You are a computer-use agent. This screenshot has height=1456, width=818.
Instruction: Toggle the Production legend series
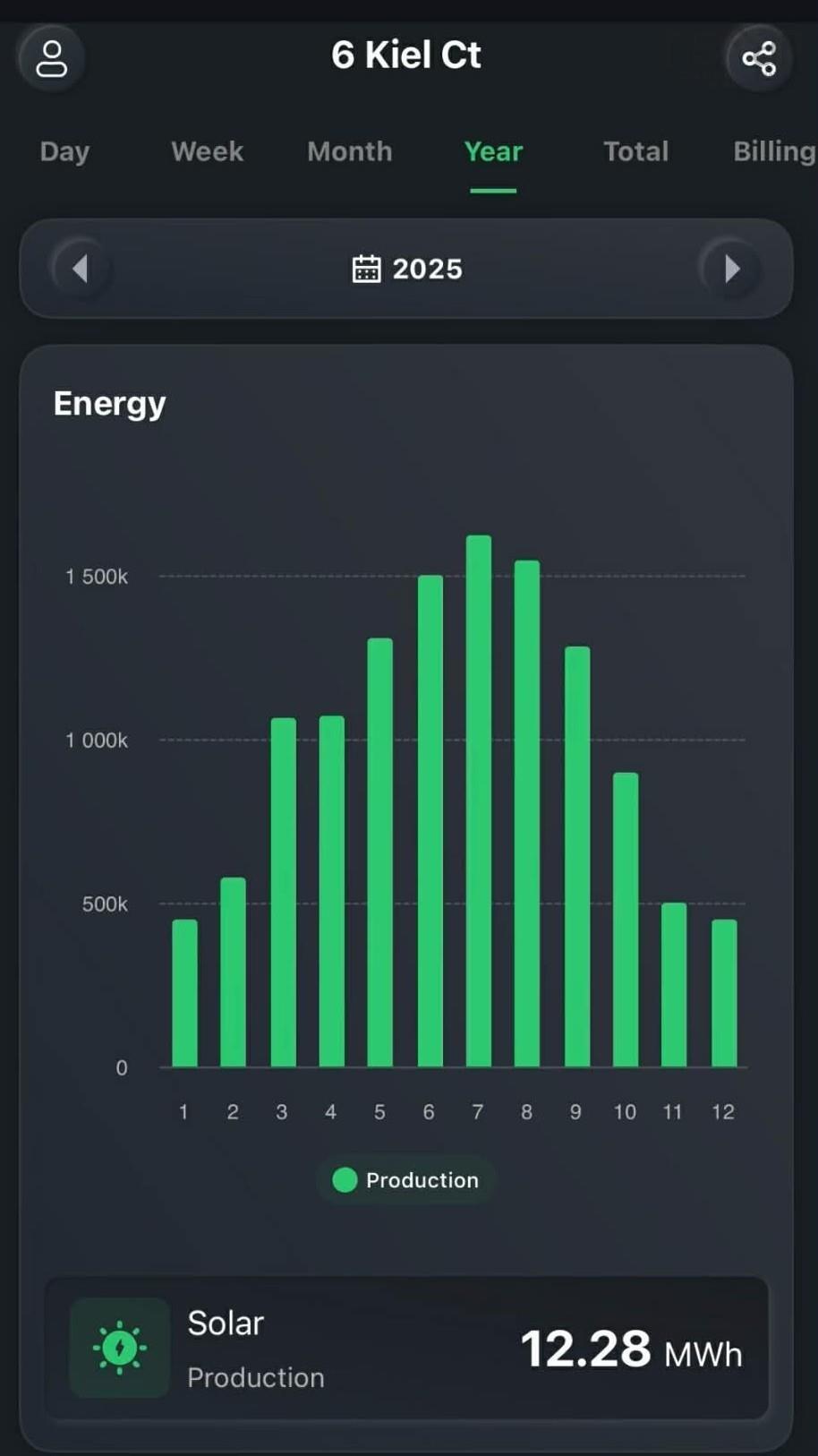(x=405, y=1180)
